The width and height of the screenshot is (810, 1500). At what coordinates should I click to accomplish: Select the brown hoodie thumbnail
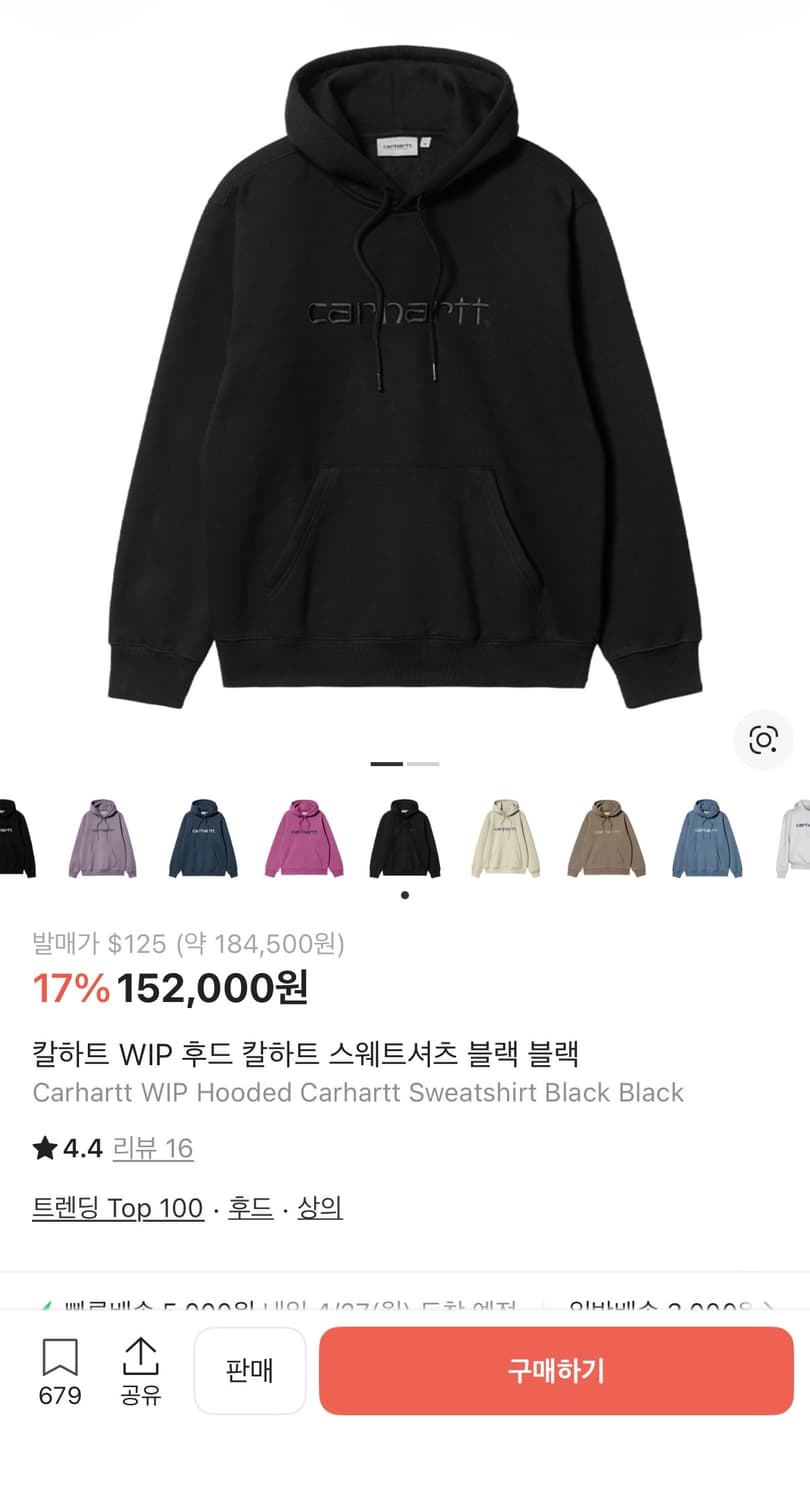click(605, 840)
